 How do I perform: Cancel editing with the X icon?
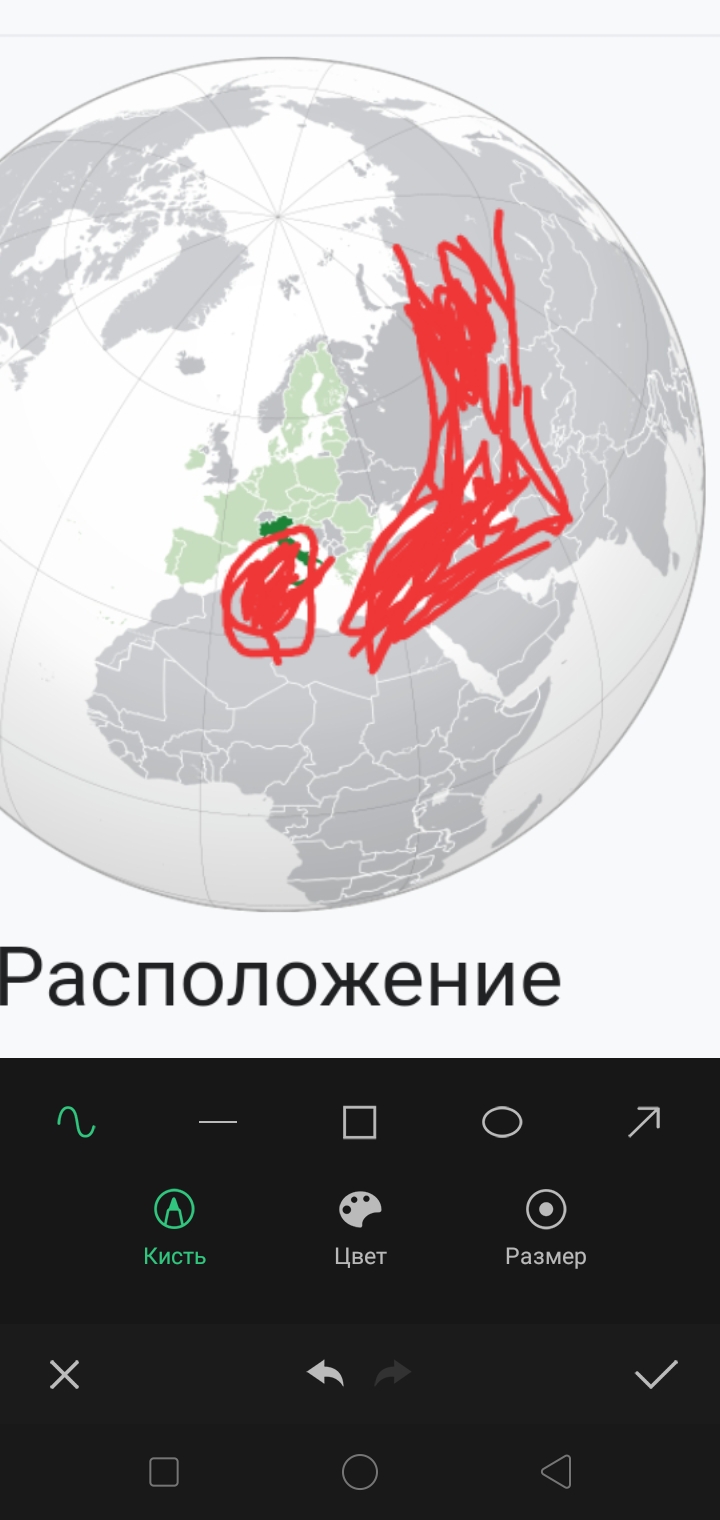pos(65,1375)
